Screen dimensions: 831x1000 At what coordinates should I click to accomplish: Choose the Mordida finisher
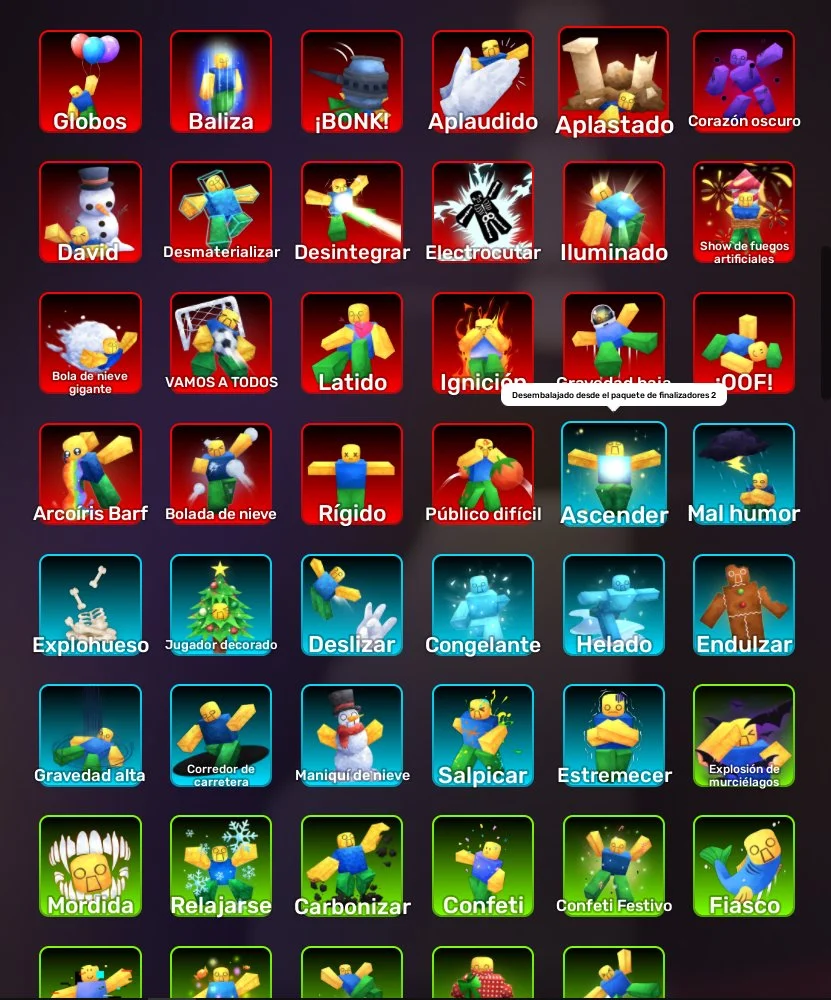(90, 866)
